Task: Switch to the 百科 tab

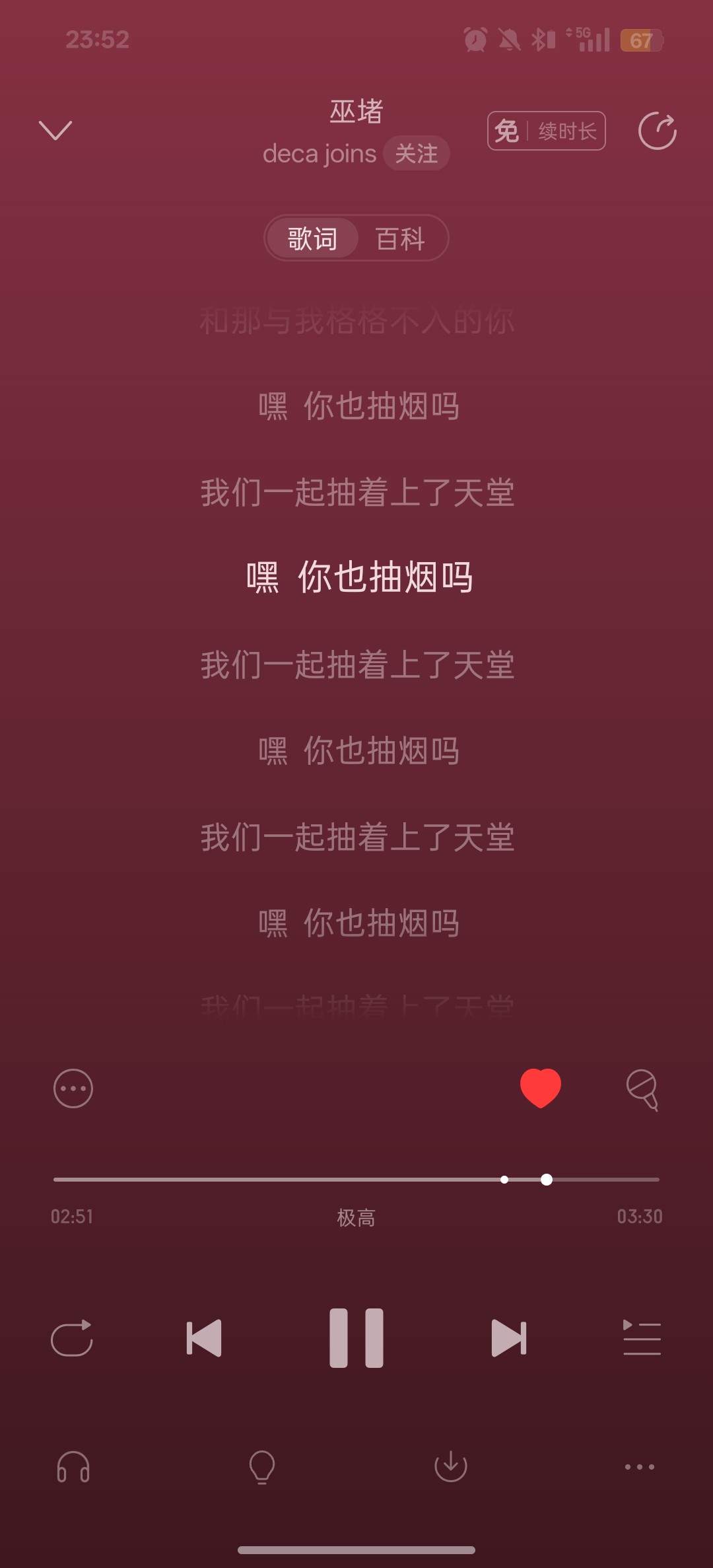Action: click(400, 238)
